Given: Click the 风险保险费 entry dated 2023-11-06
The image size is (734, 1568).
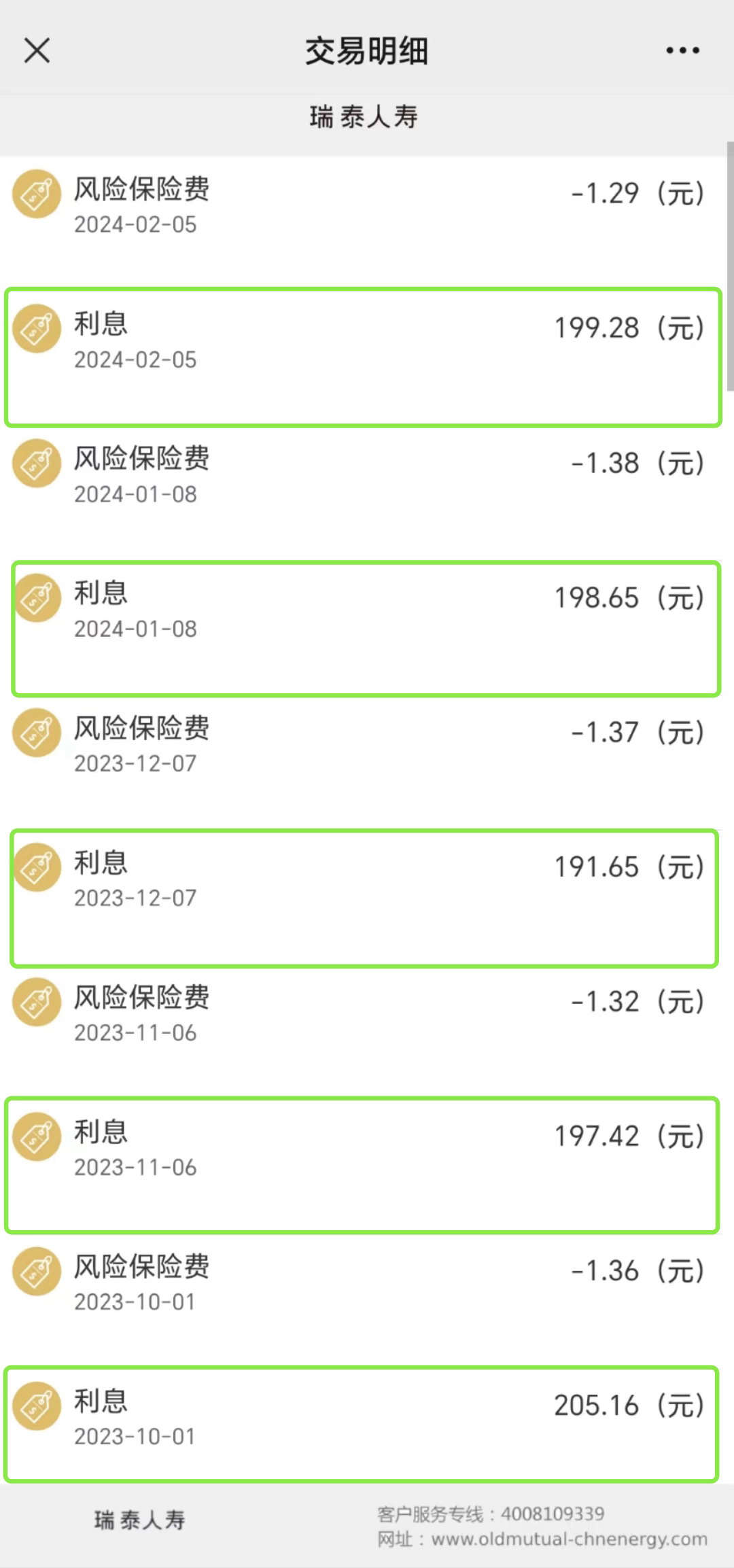Looking at the screenshot, I should (x=367, y=1013).
